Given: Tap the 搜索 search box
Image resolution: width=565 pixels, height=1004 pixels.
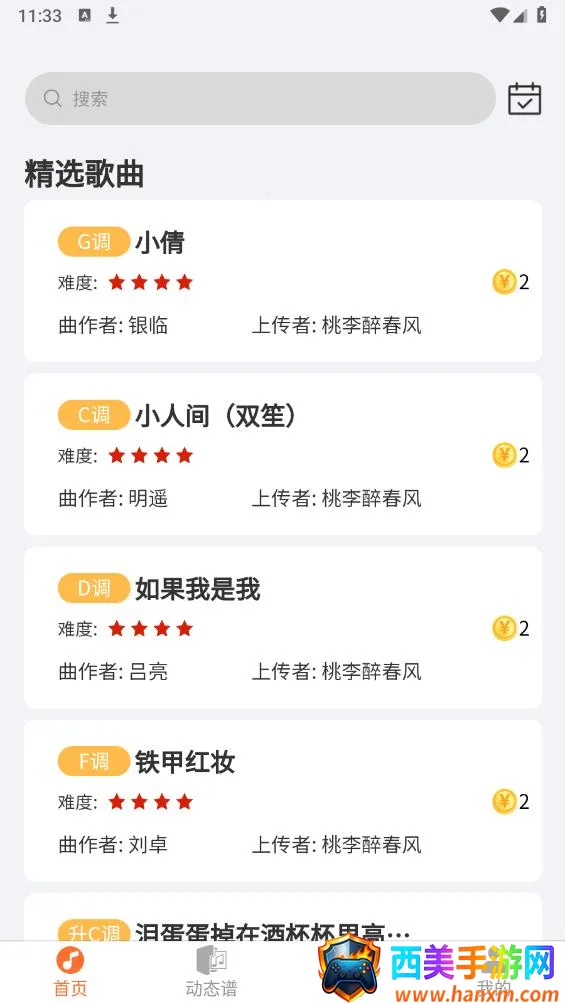Looking at the screenshot, I should [260, 99].
